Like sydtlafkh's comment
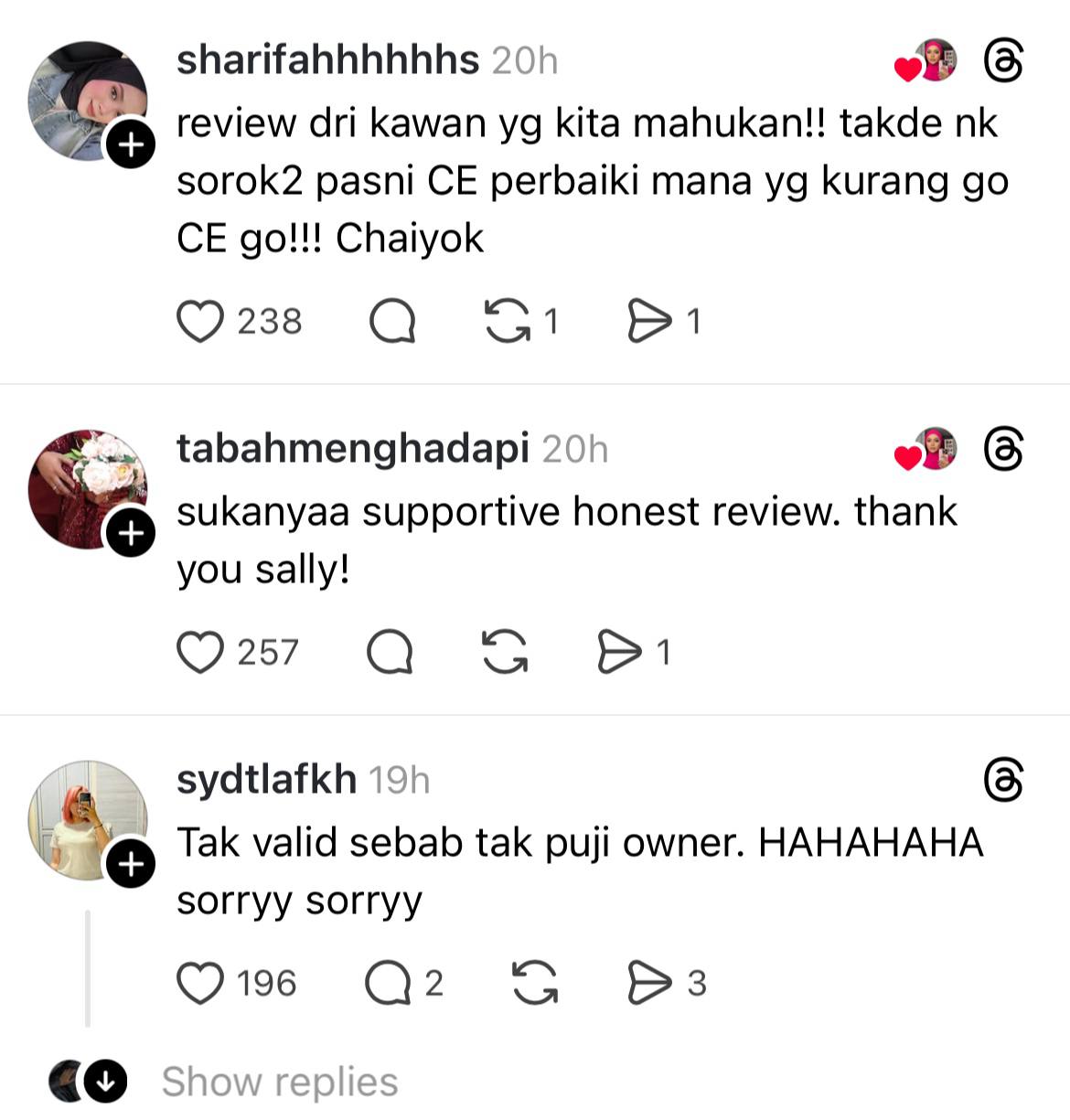1070x1120 pixels. point(199,984)
